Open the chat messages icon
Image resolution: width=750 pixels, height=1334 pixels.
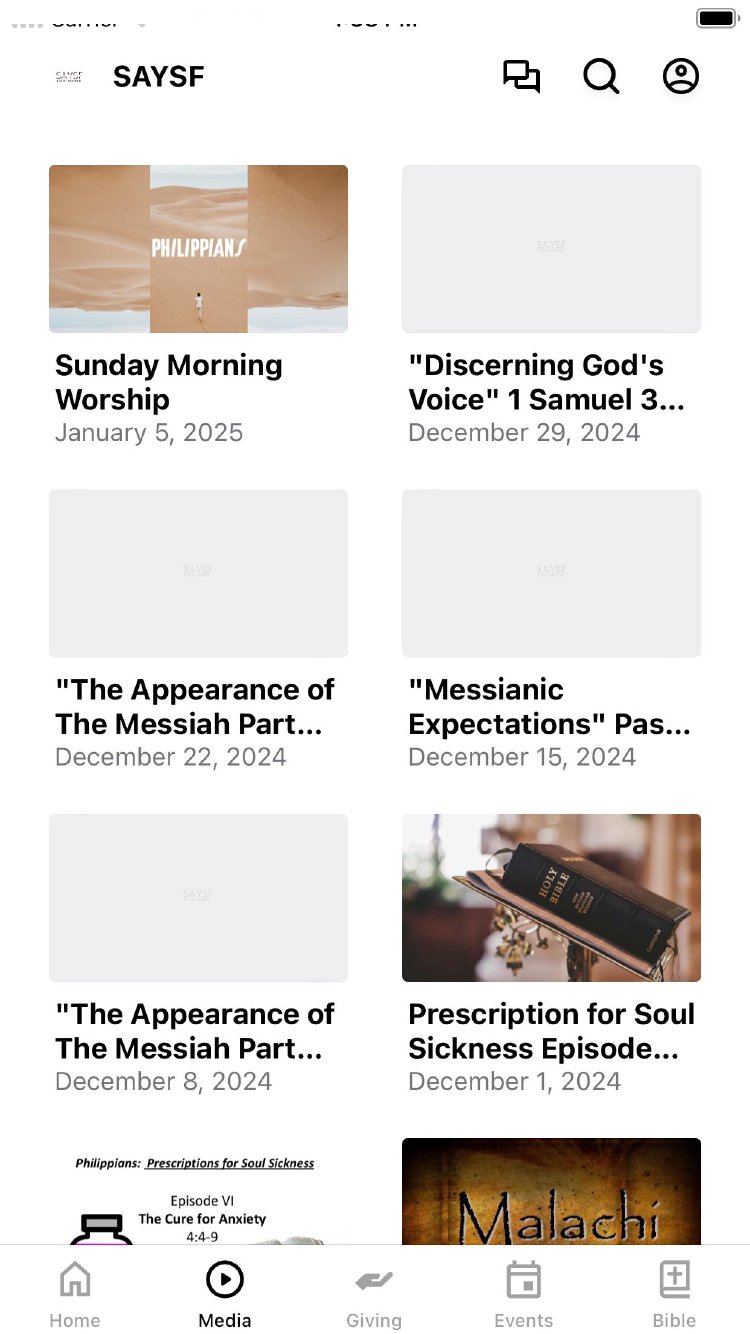point(521,77)
